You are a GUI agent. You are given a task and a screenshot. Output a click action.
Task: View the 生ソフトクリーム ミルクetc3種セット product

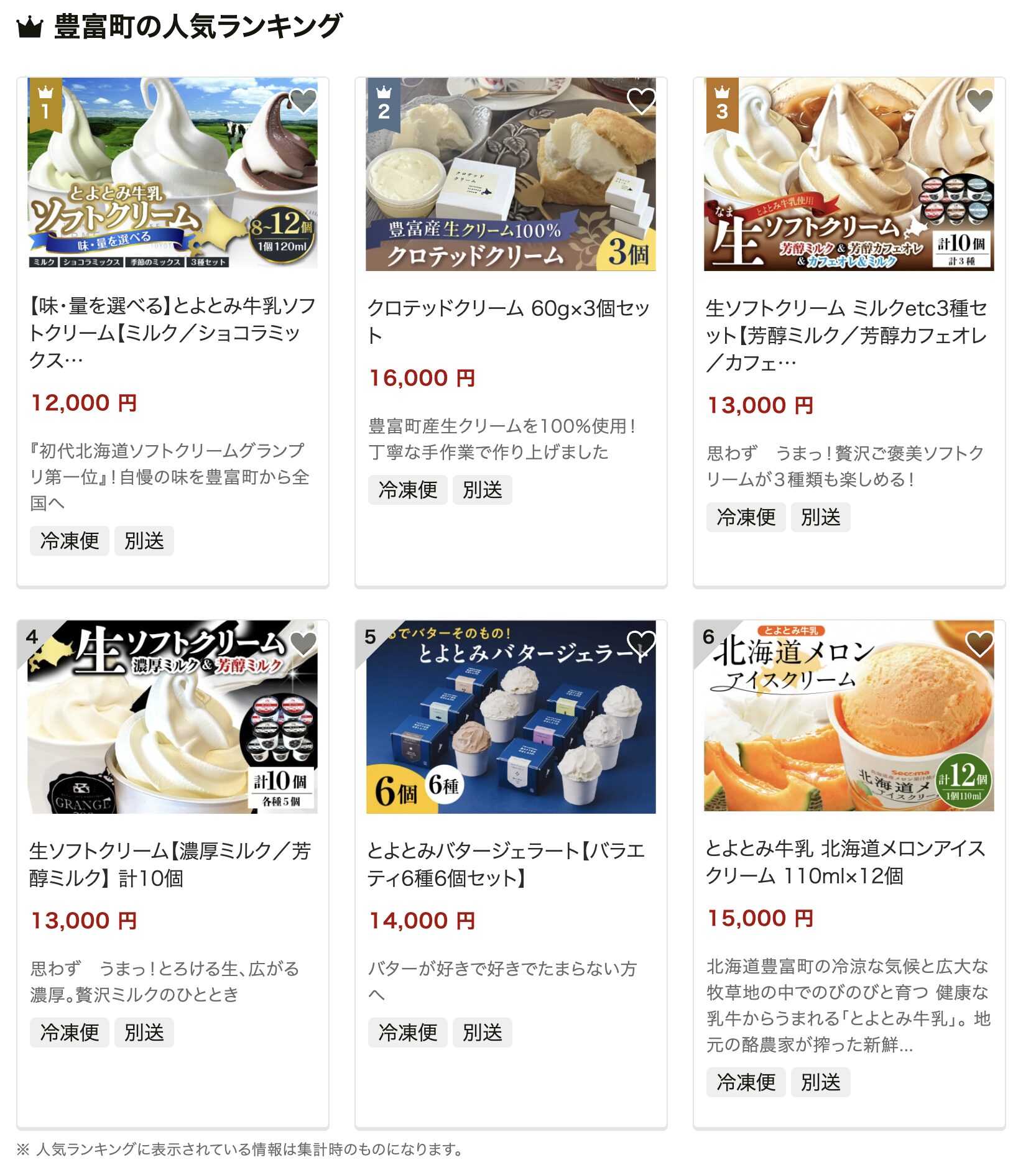[848, 334]
